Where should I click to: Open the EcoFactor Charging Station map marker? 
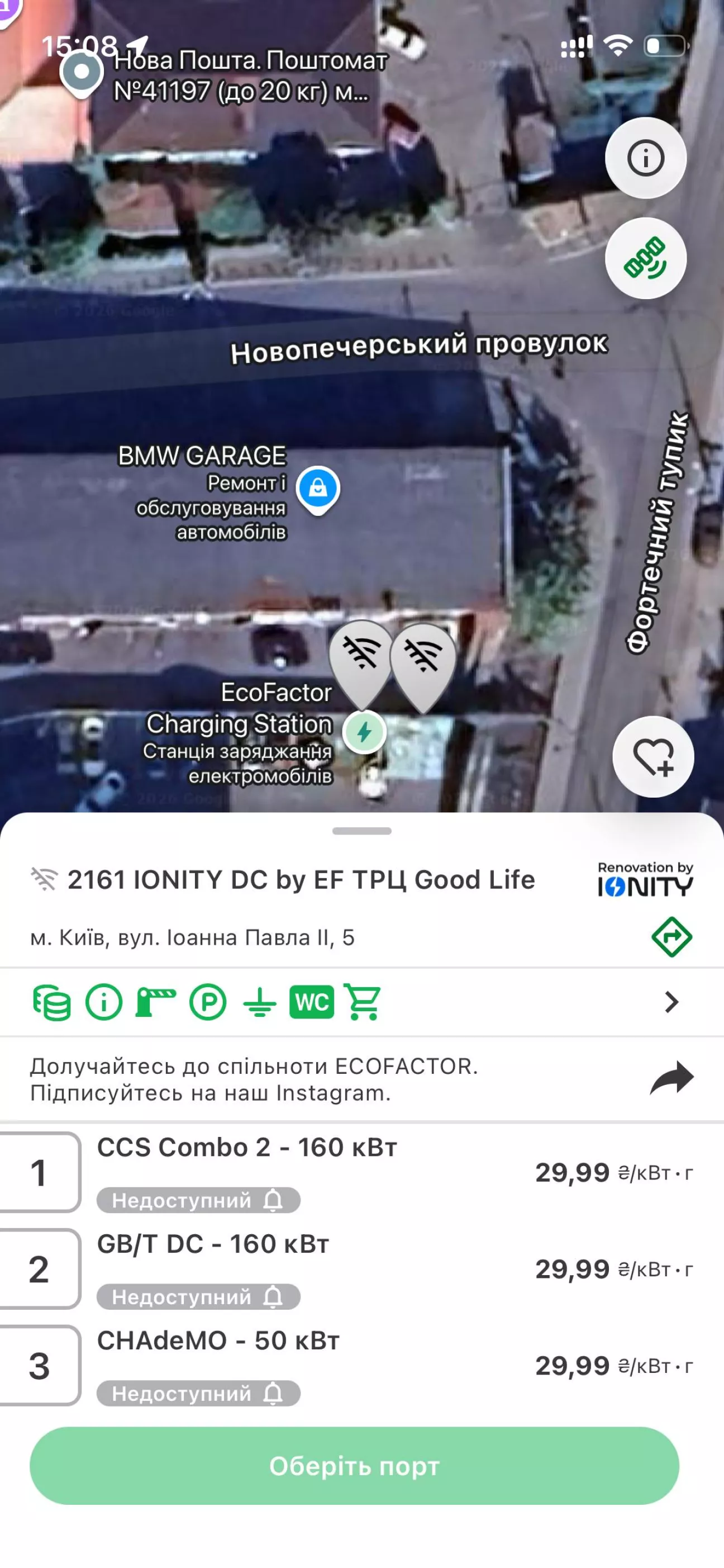click(x=364, y=732)
